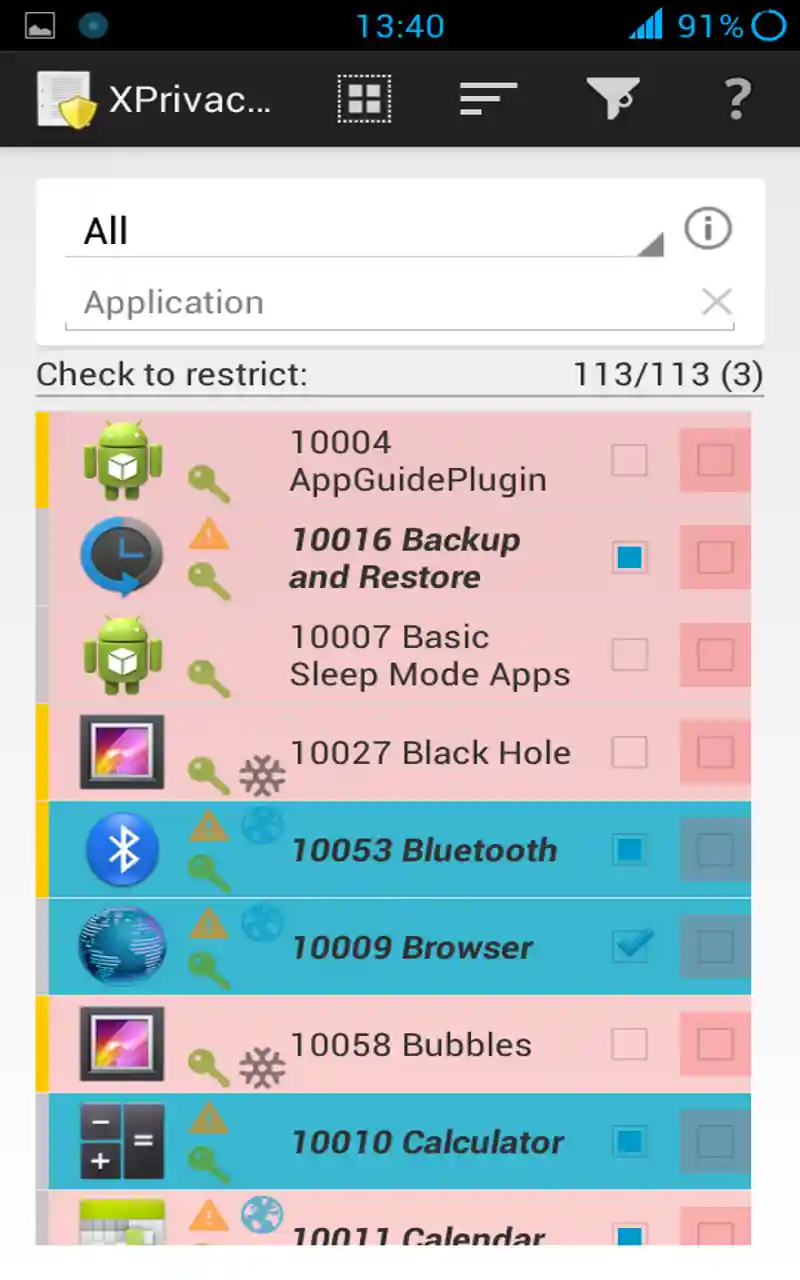Focus the Application filter field

pos(380,302)
